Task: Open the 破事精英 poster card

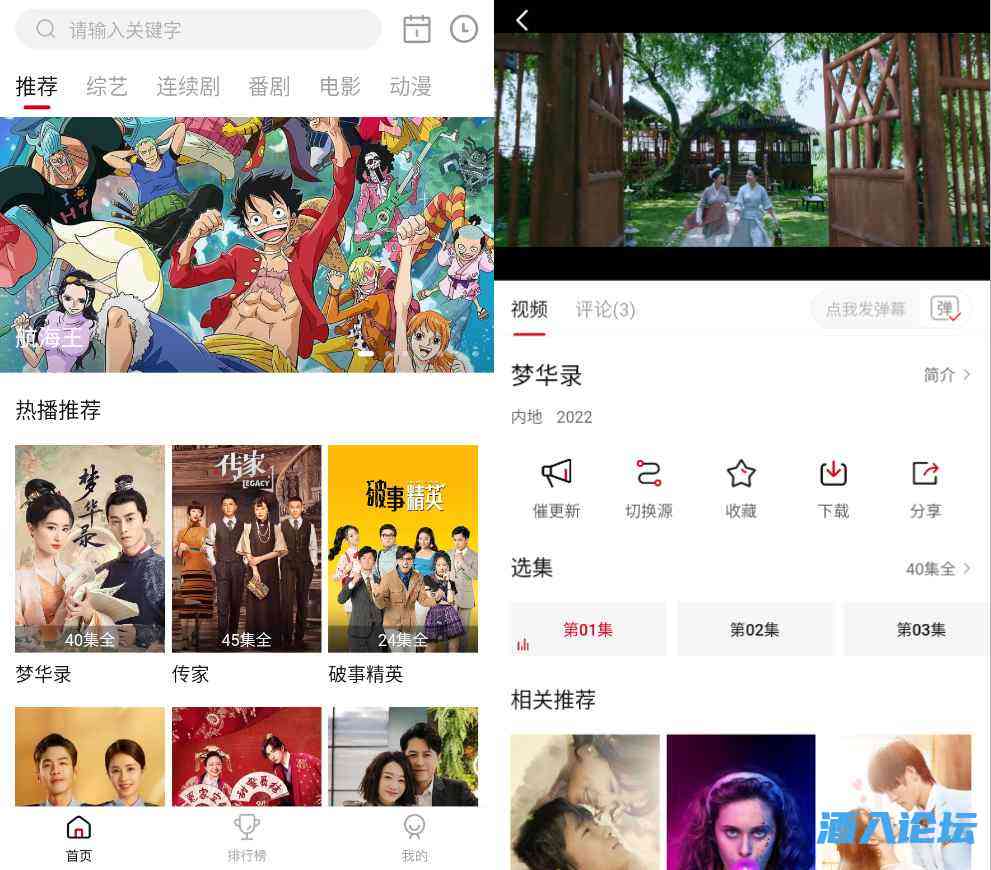Action: [x=403, y=549]
